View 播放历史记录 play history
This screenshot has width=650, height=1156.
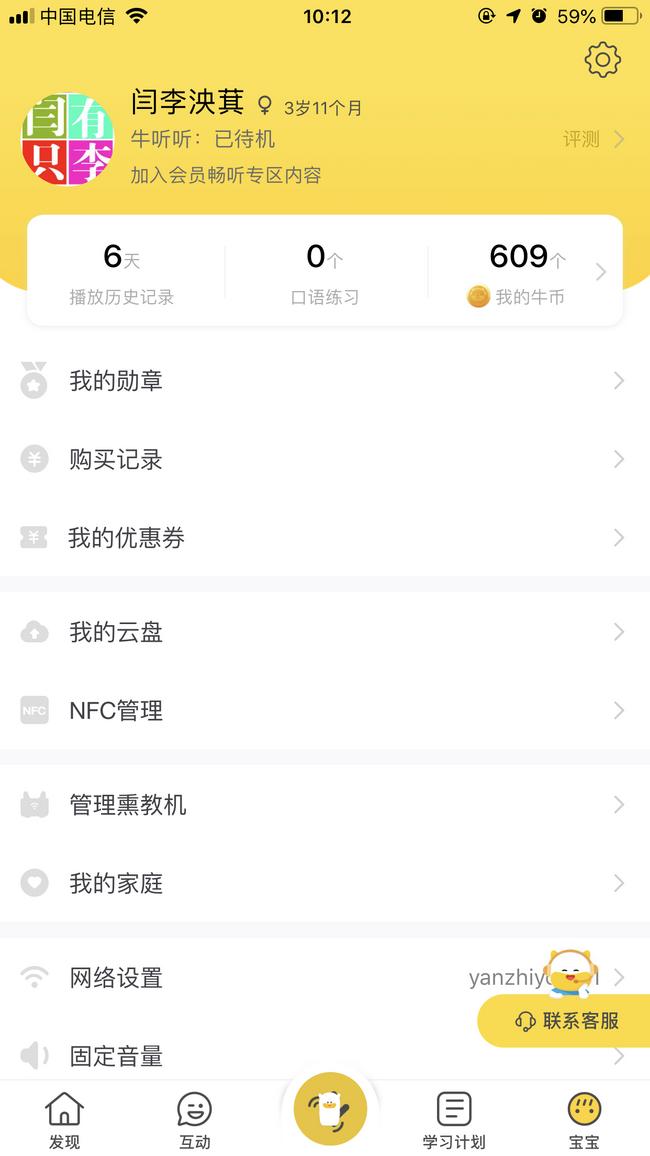(x=122, y=275)
